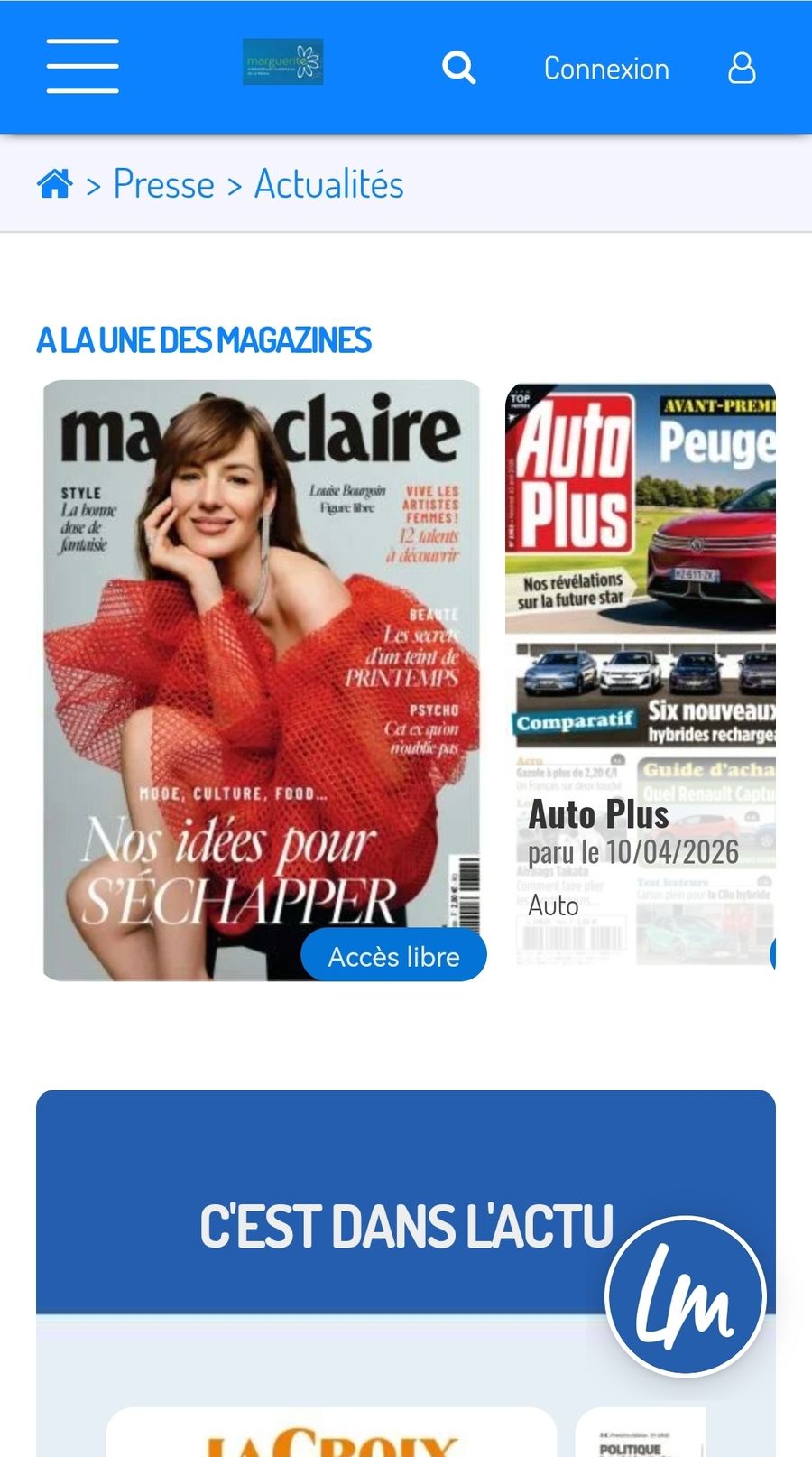Open the La Croix newspaper card
Viewport: 812px width, 1457px height.
click(331, 1432)
